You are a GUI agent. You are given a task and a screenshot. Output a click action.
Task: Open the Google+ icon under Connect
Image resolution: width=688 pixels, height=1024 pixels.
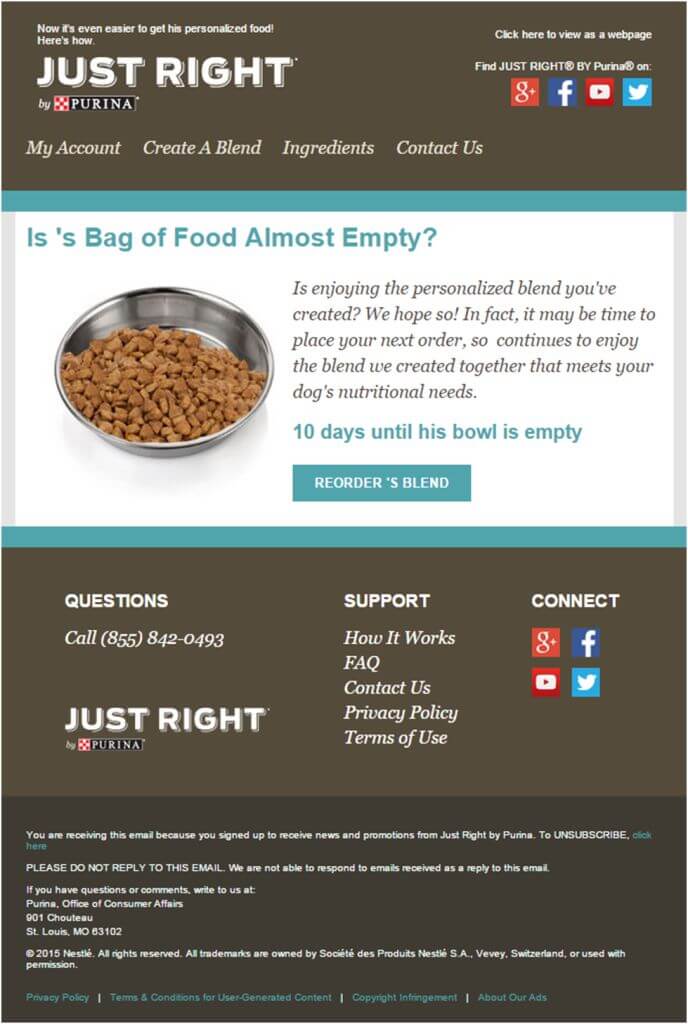[546, 643]
